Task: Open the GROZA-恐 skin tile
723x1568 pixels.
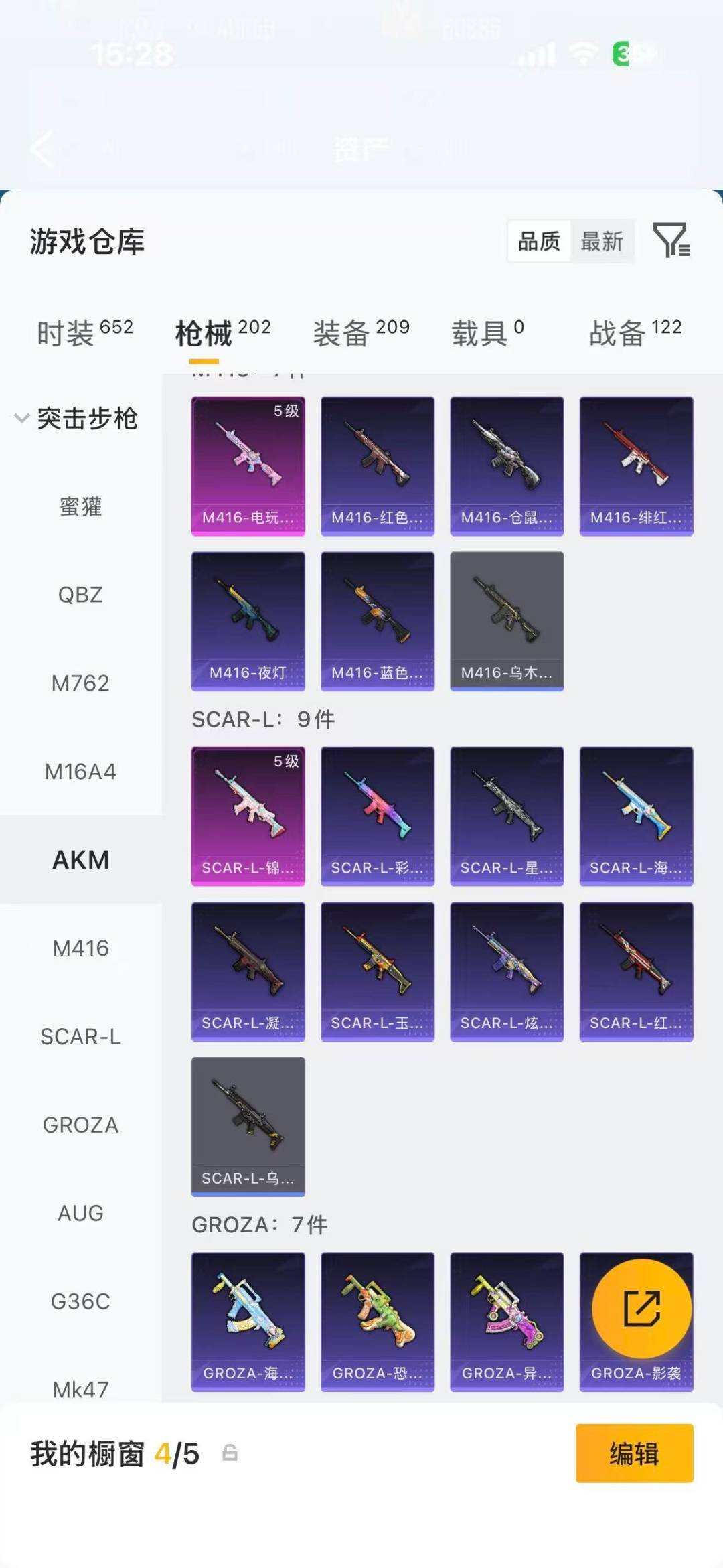Action: coord(378,1322)
